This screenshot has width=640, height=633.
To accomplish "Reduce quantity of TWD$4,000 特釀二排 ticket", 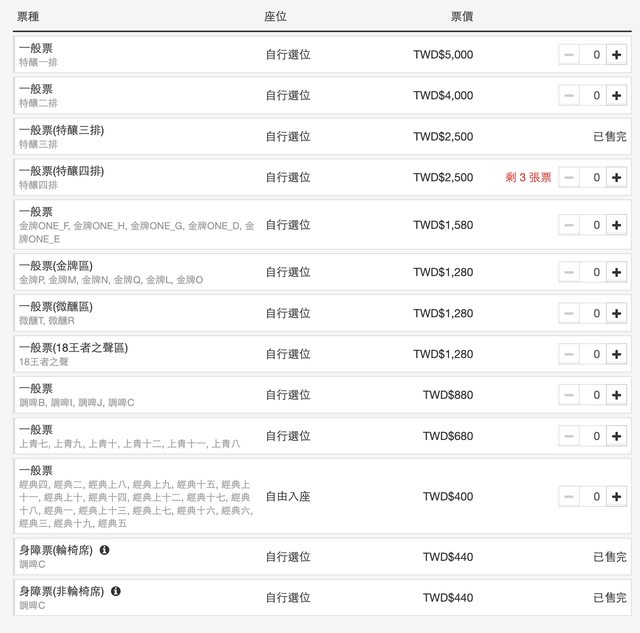I will (569, 95).
